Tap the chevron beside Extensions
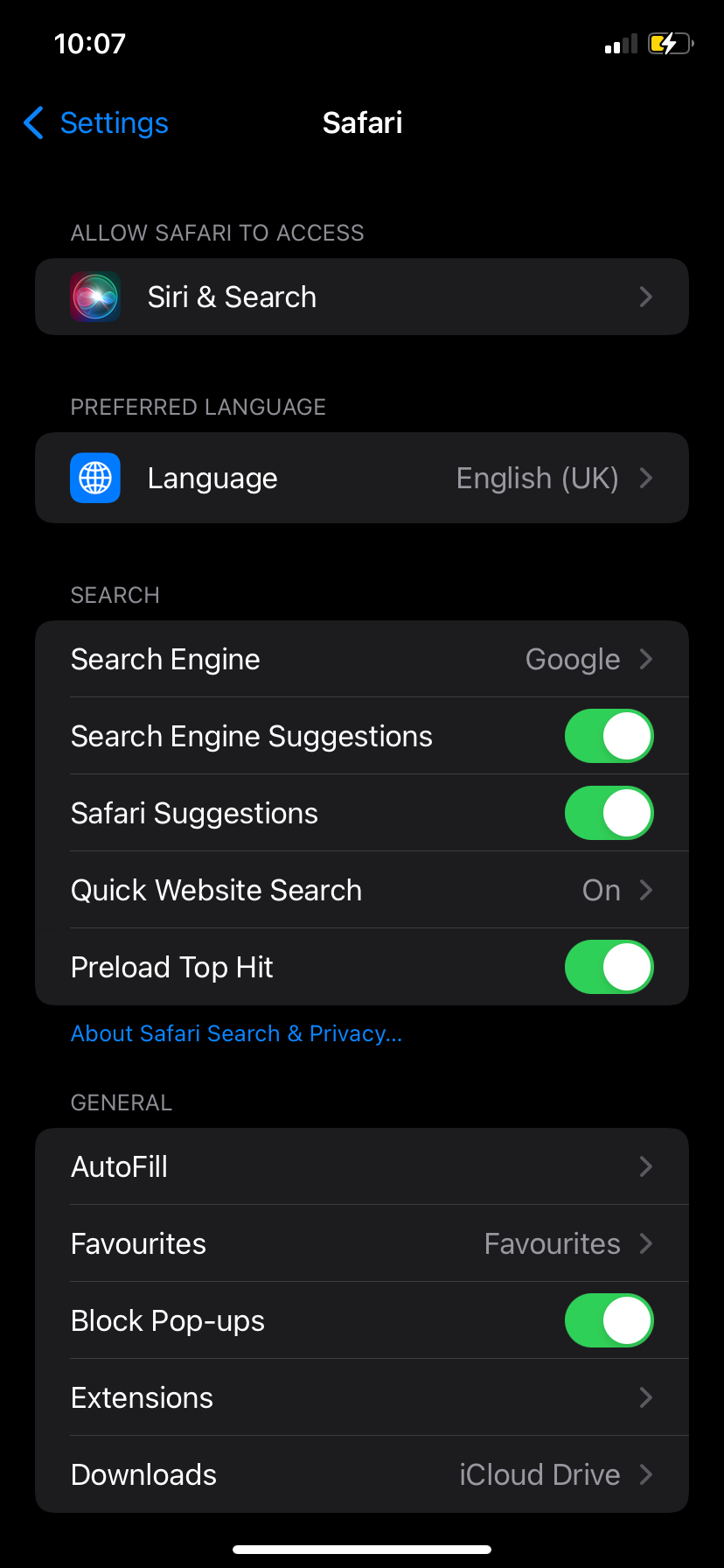724x1568 pixels. click(x=645, y=1397)
